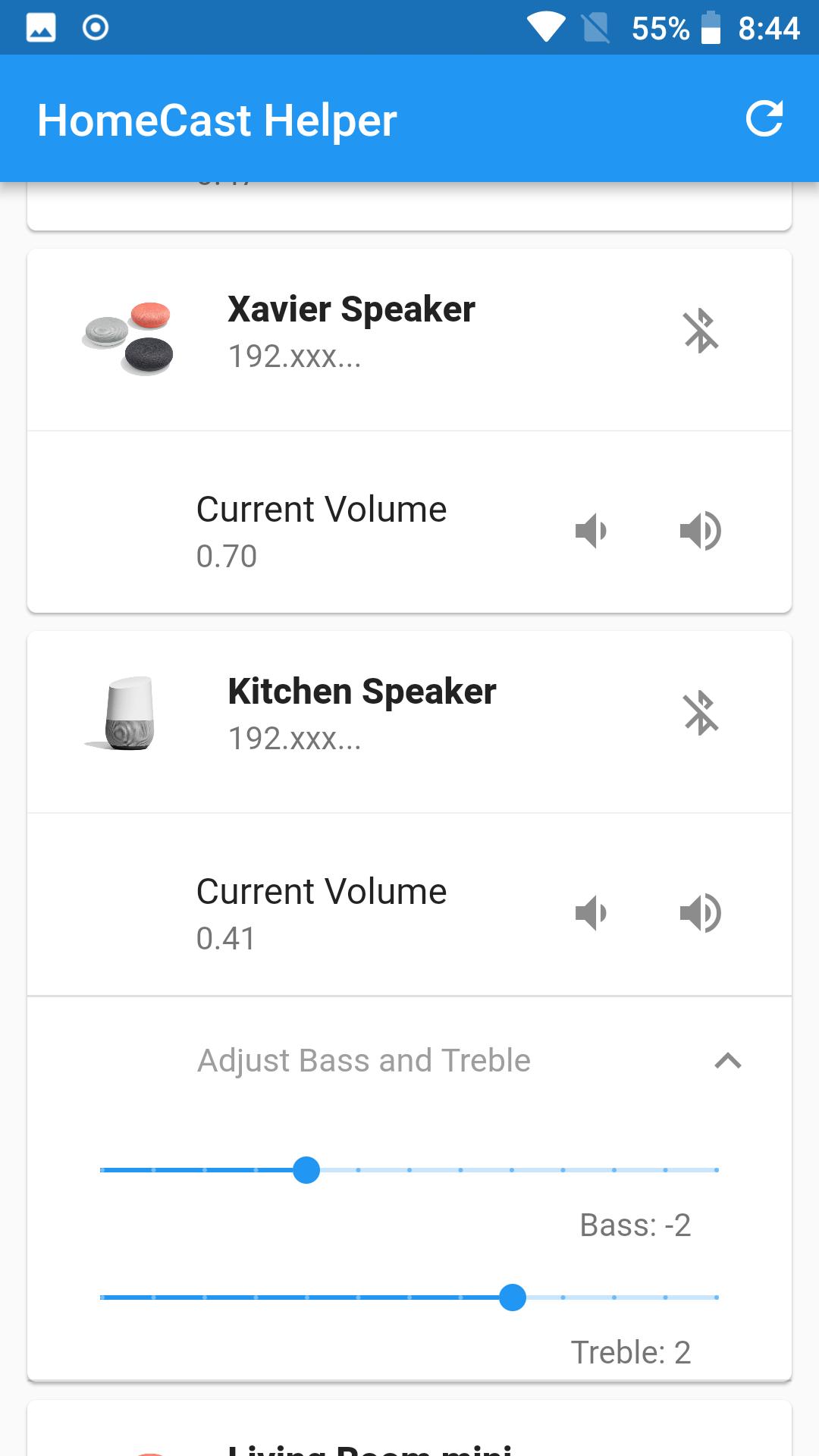Tap the Treble slider track
819x1456 pixels.
tap(409, 1298)
